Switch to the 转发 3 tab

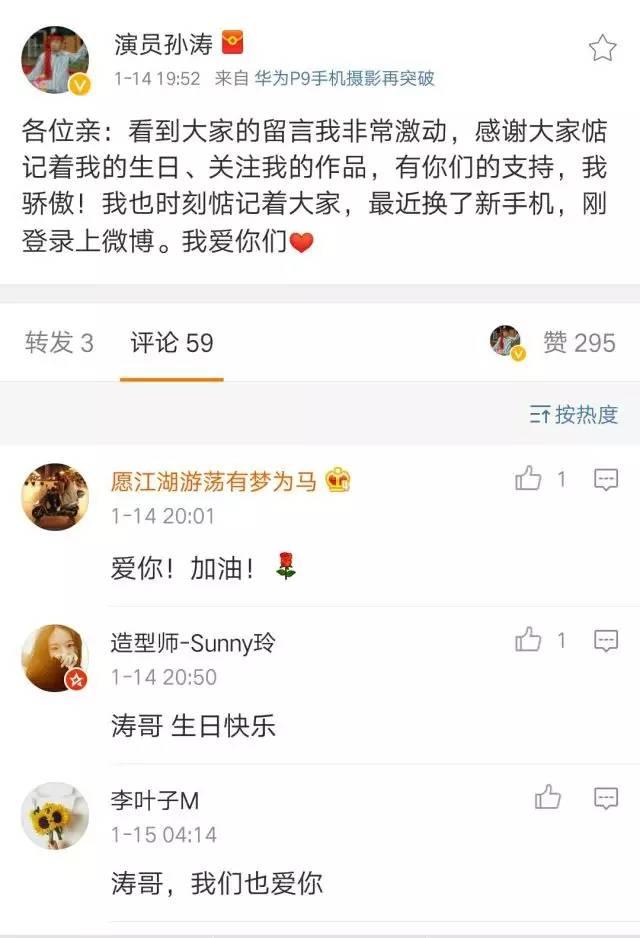(59, 343)
